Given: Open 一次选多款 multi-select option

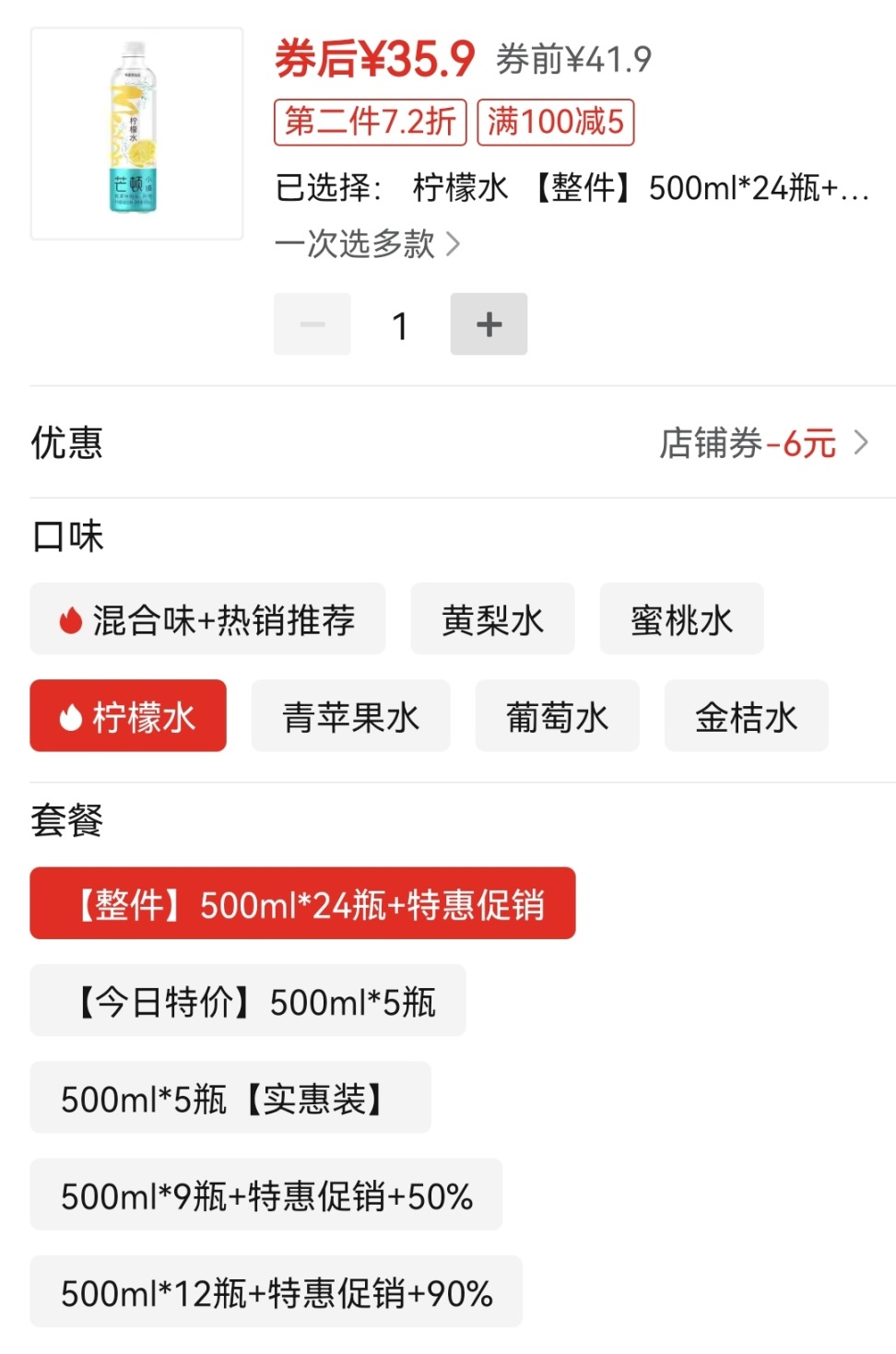Looking at the screenshot, I should (367, 244).
